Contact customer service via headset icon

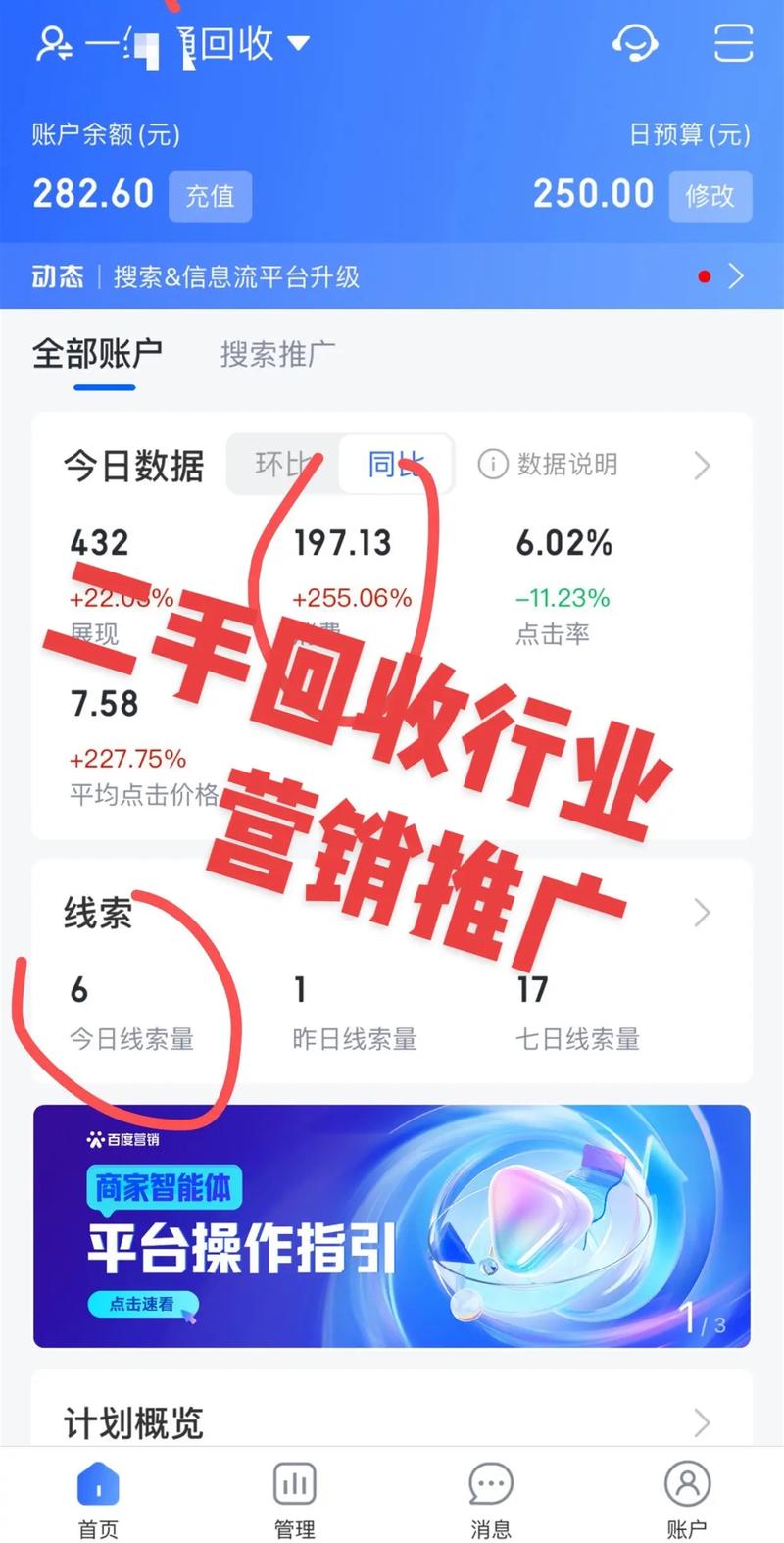[634, 44]
